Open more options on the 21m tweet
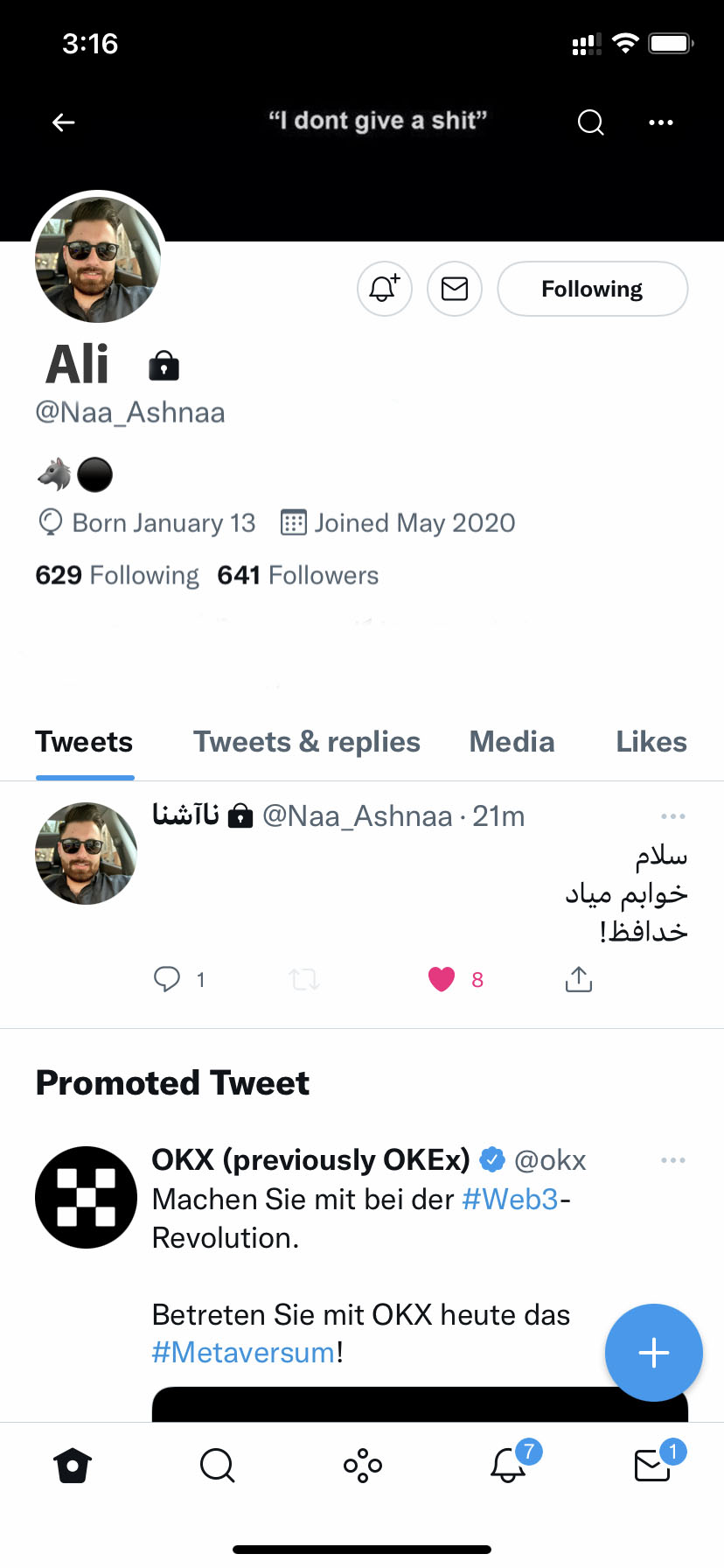Screen dimensions: 724x1568 coord(673,816)
